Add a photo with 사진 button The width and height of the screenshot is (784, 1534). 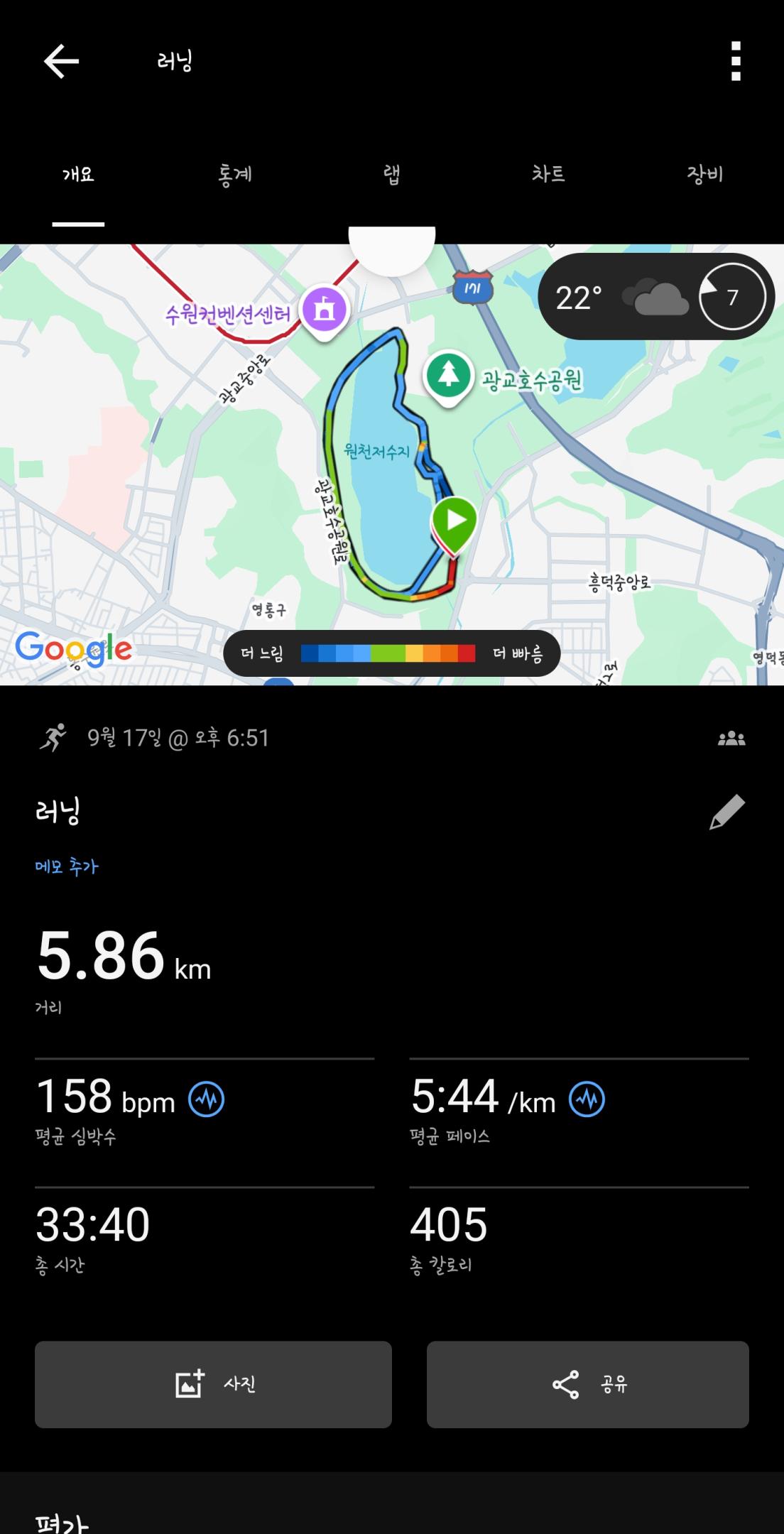click(213, 1384)
